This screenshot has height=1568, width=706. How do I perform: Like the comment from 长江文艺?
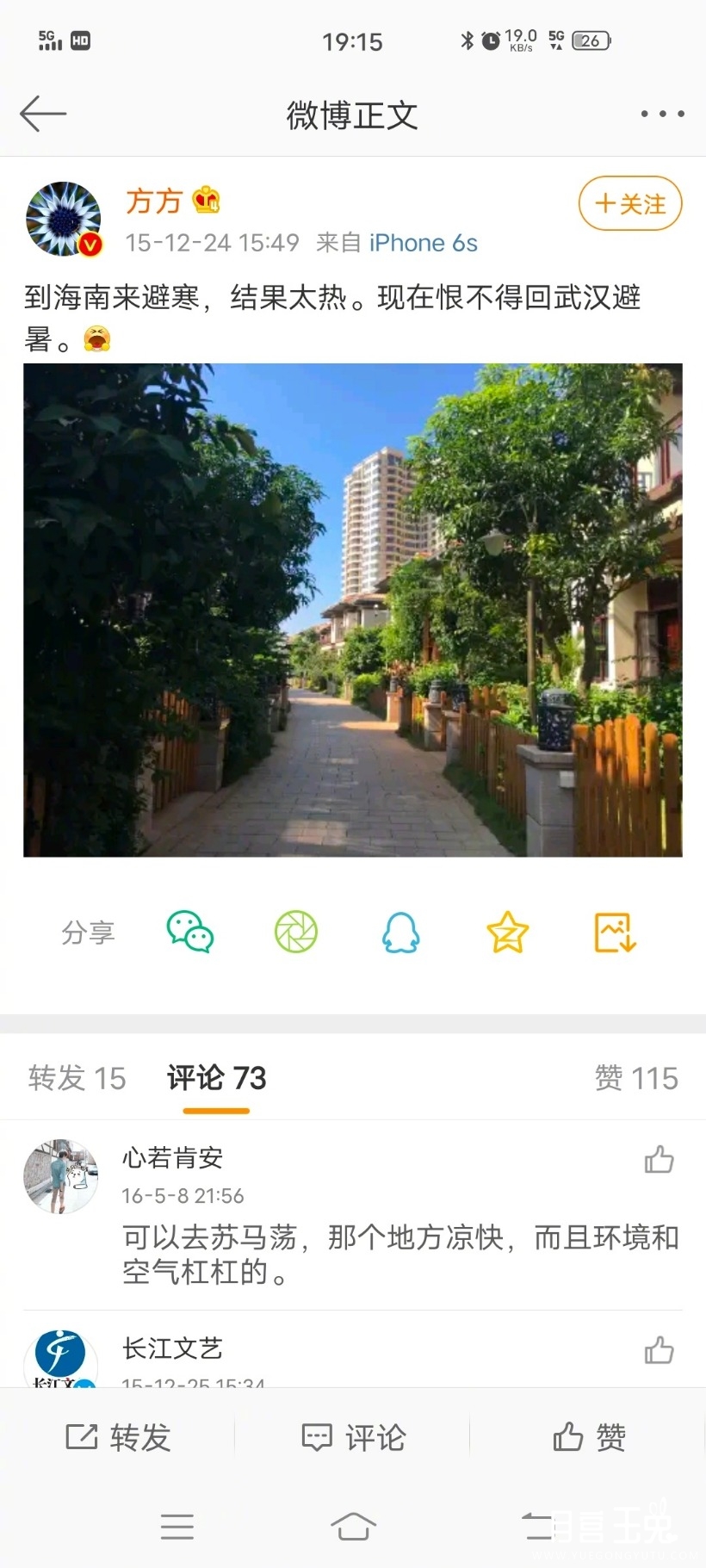(660, 1349)
